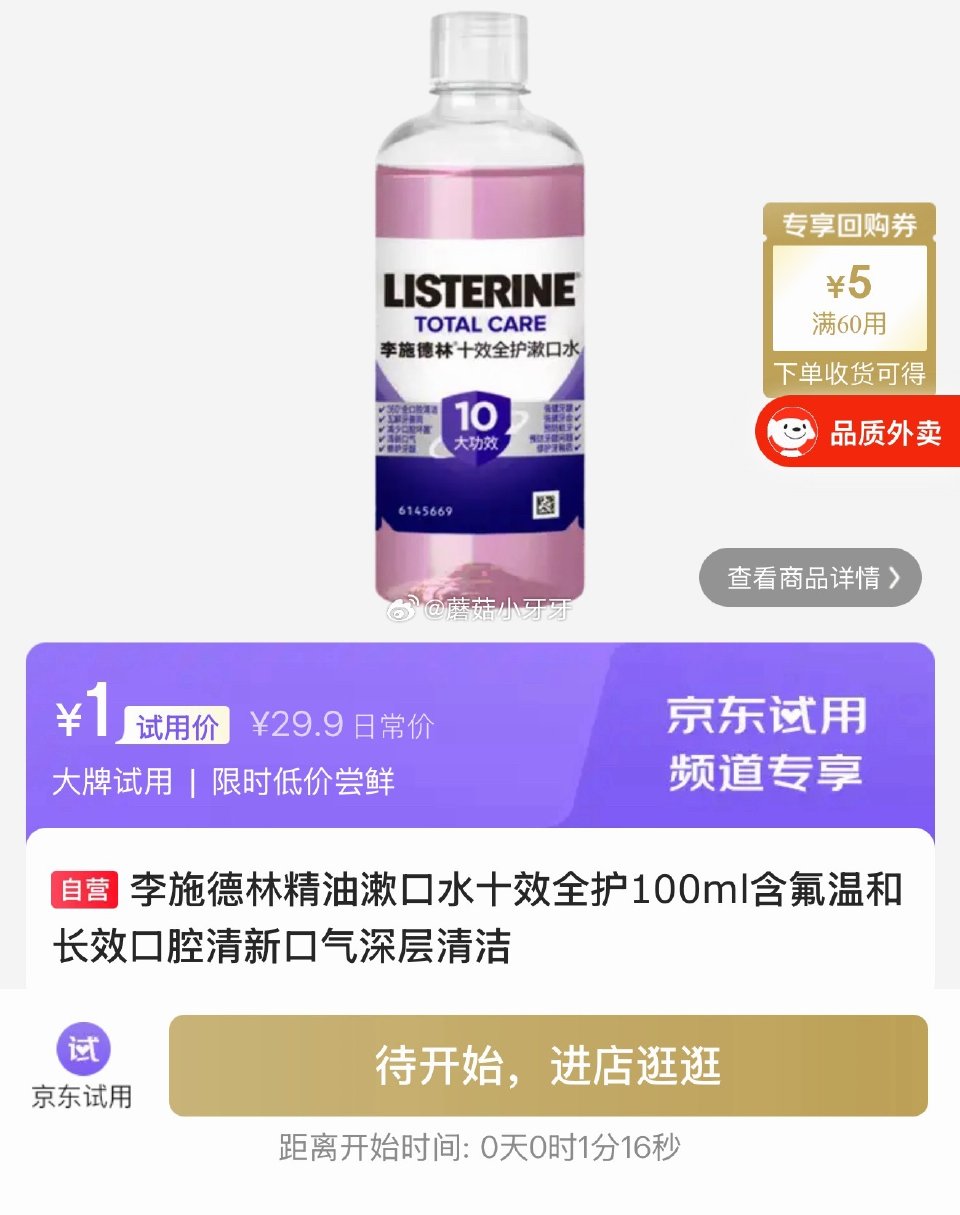Expand 查看商品详情 with its chevron arrow
This screenshot has width=960, height=1215.
click(810, 577)
